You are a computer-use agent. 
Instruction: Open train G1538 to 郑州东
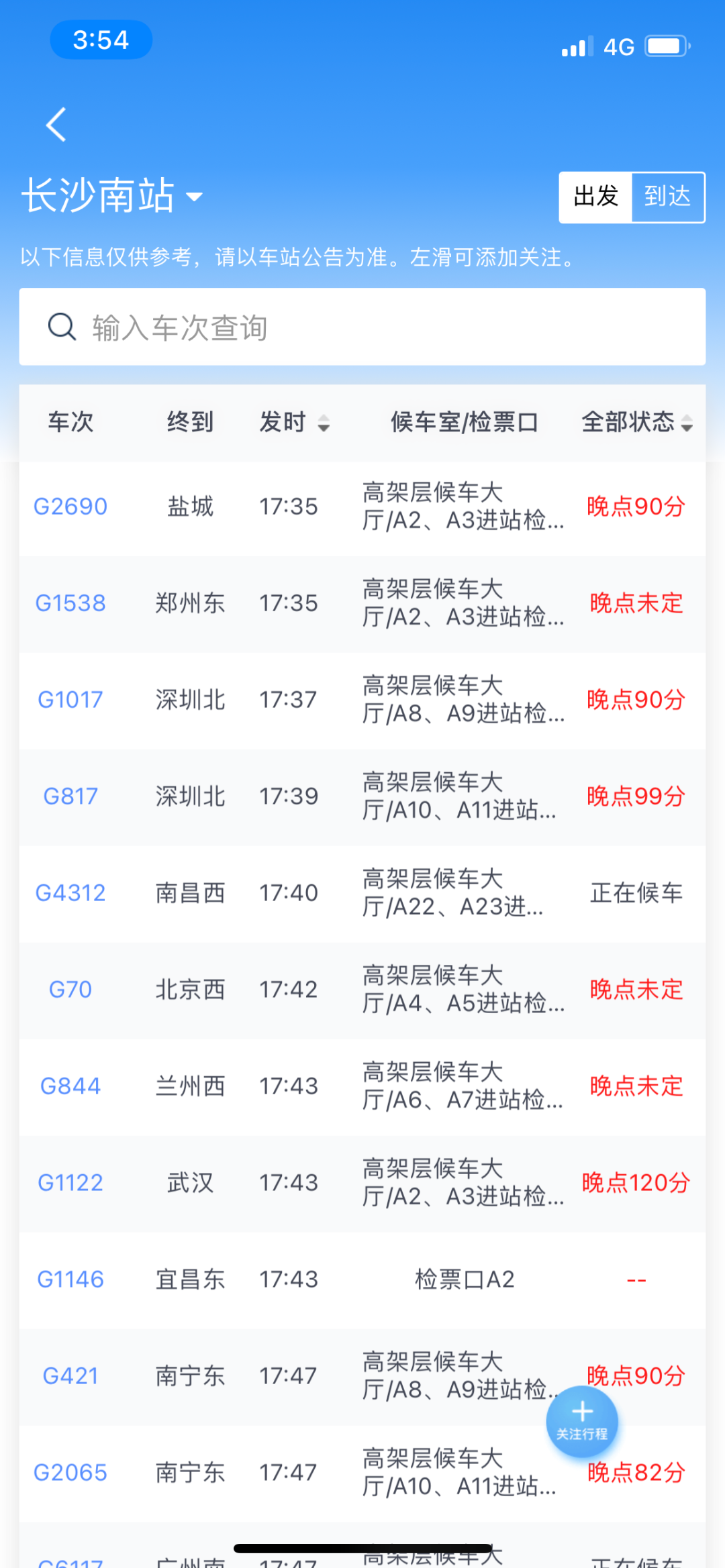70,603
